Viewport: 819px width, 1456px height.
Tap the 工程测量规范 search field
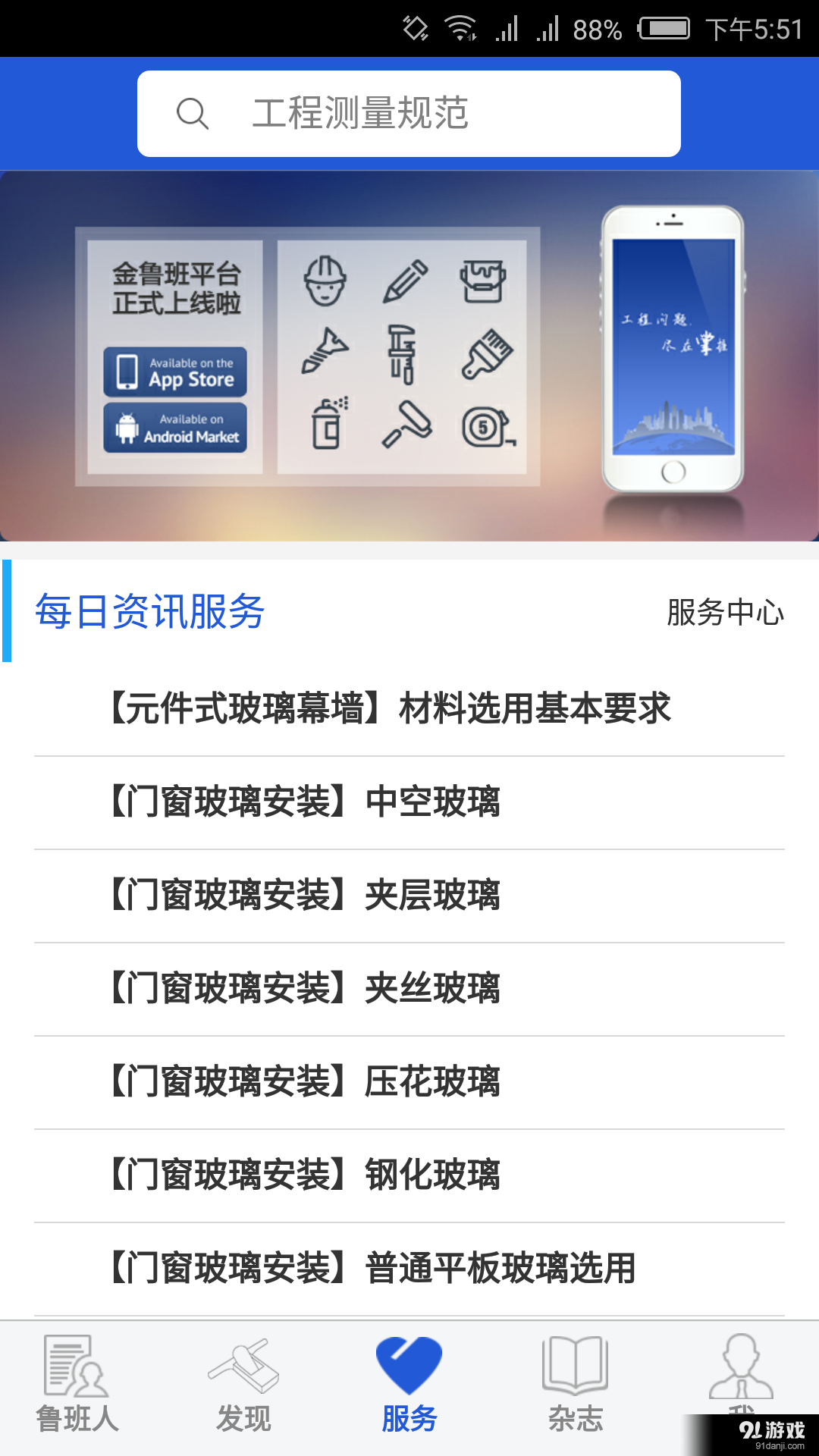point(409,112)
